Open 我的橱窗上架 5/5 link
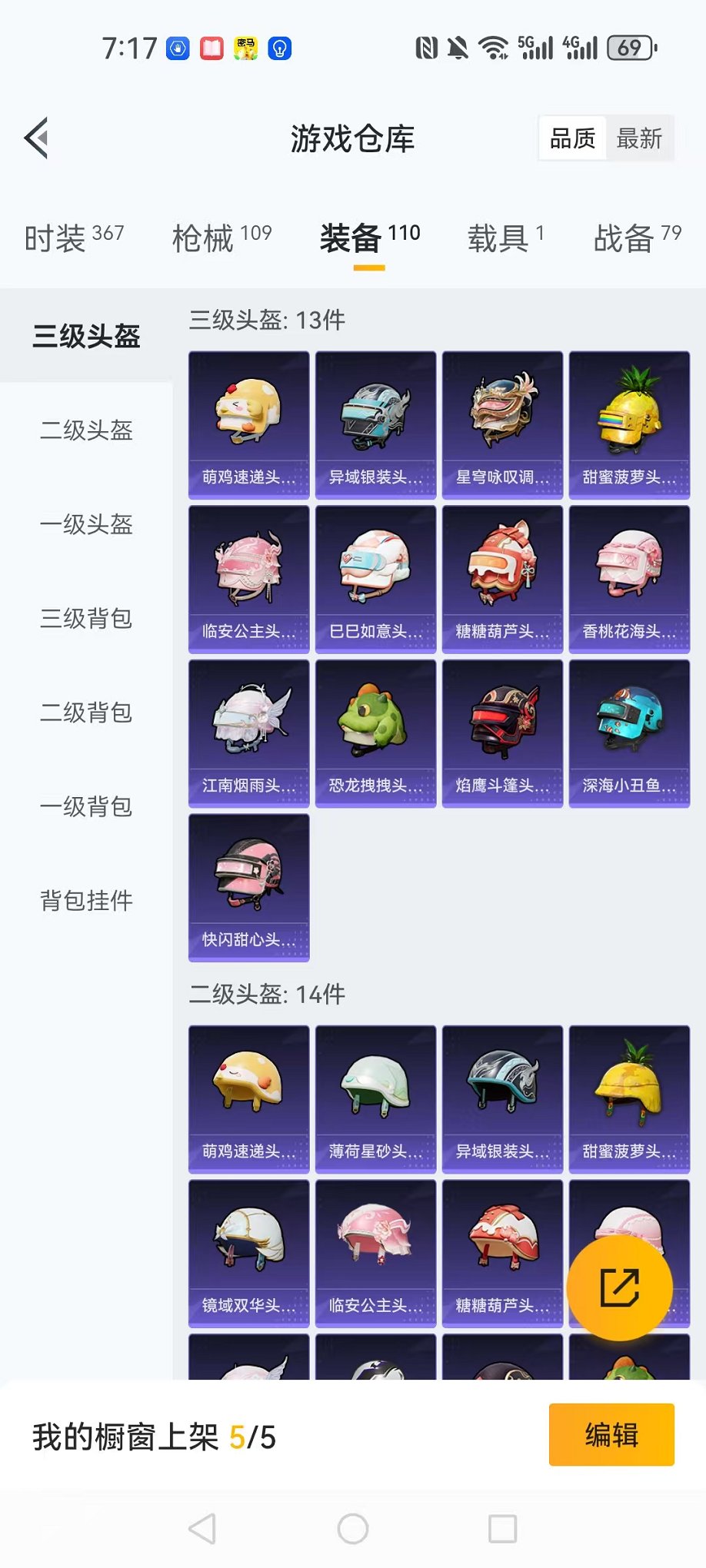This screenshot has height=1568, width=706. (x=154, y=1434)
